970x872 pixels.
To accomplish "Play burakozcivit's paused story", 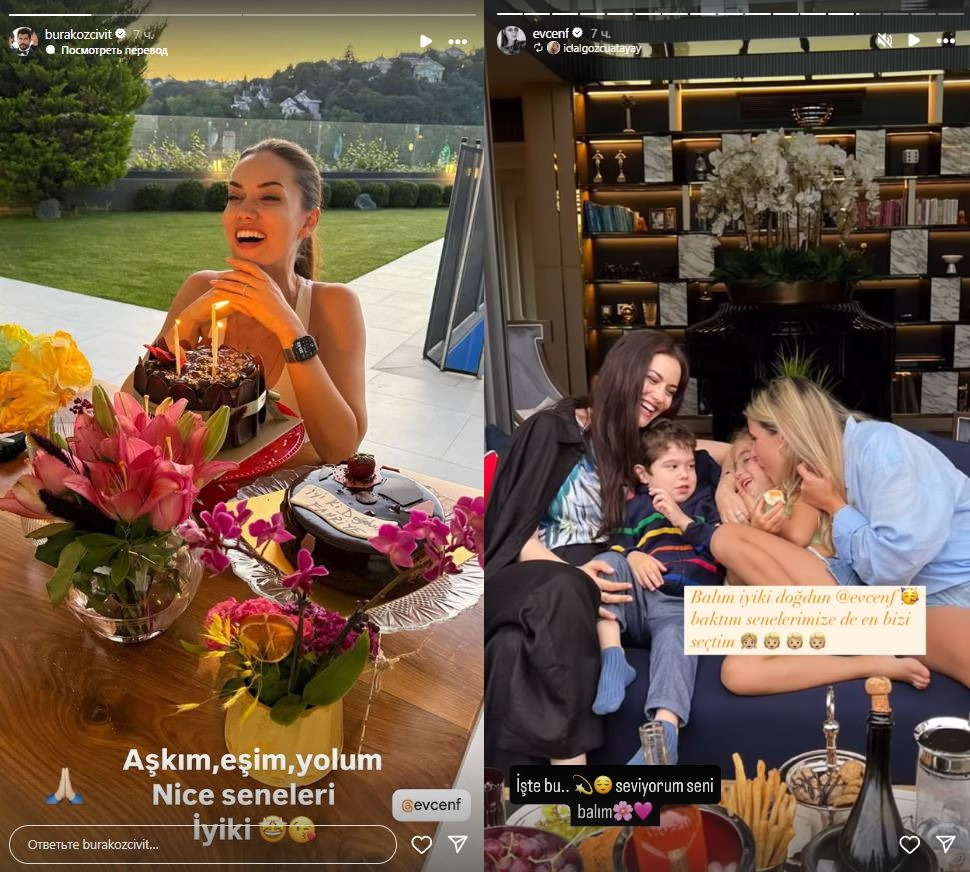I will (x=426, y=41).
